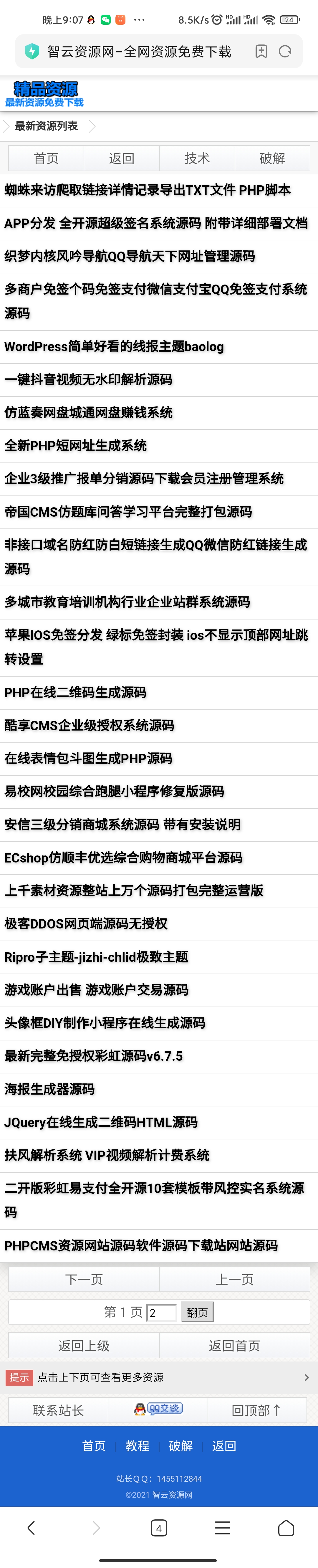Open the browser tab switcher showing 4
318x1568 pixels.
pyautogui.click(x=159, y=1528)
